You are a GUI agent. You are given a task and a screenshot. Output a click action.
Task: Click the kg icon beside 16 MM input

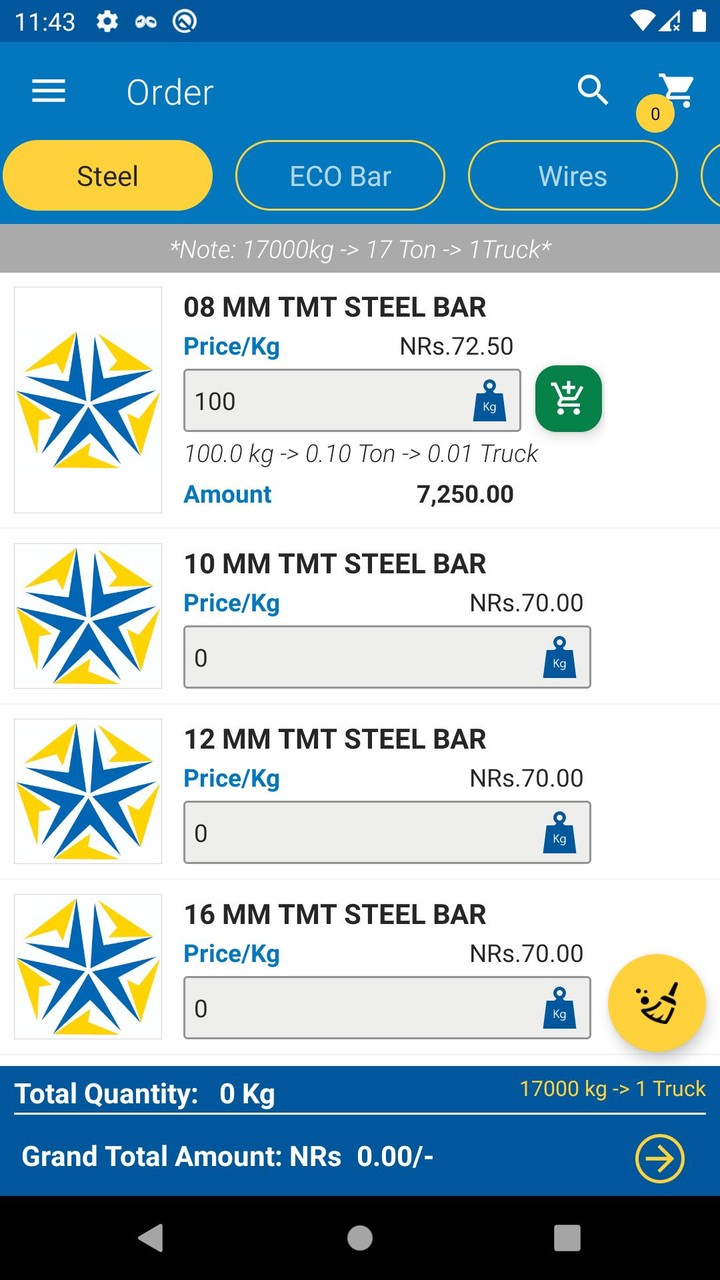[x=559, y=1009]
